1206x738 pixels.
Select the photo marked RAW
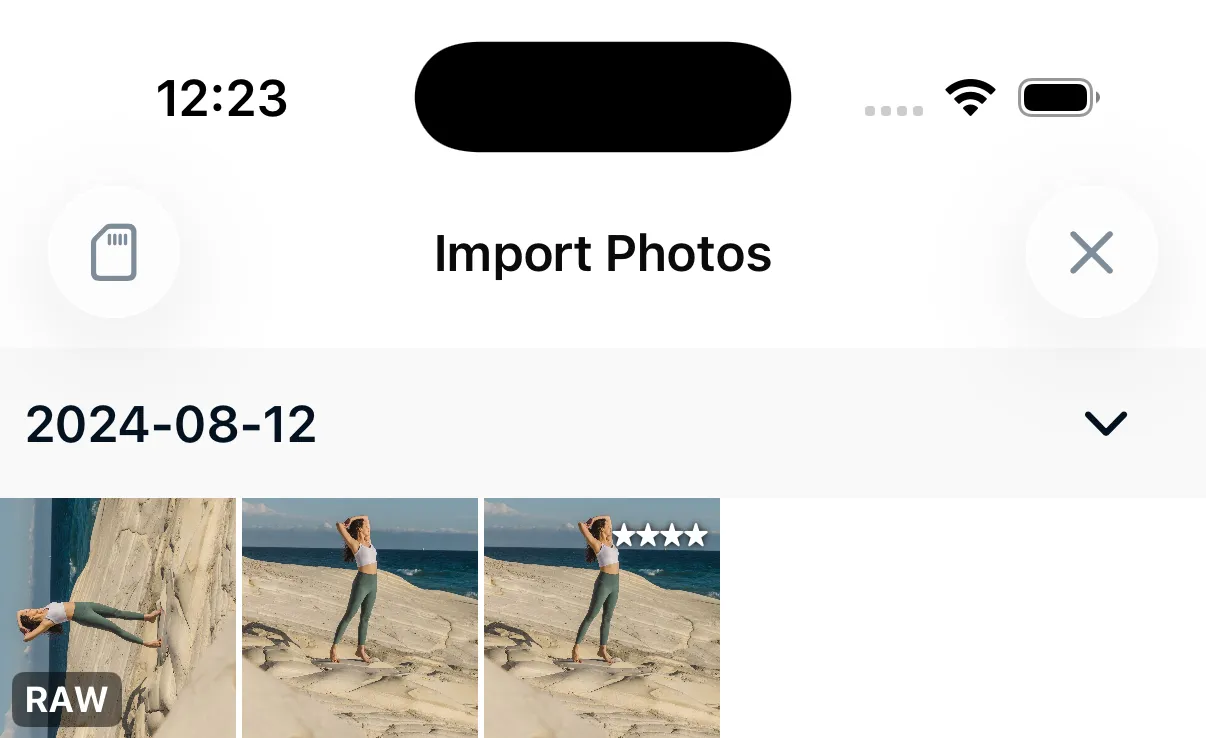point(117,617)
